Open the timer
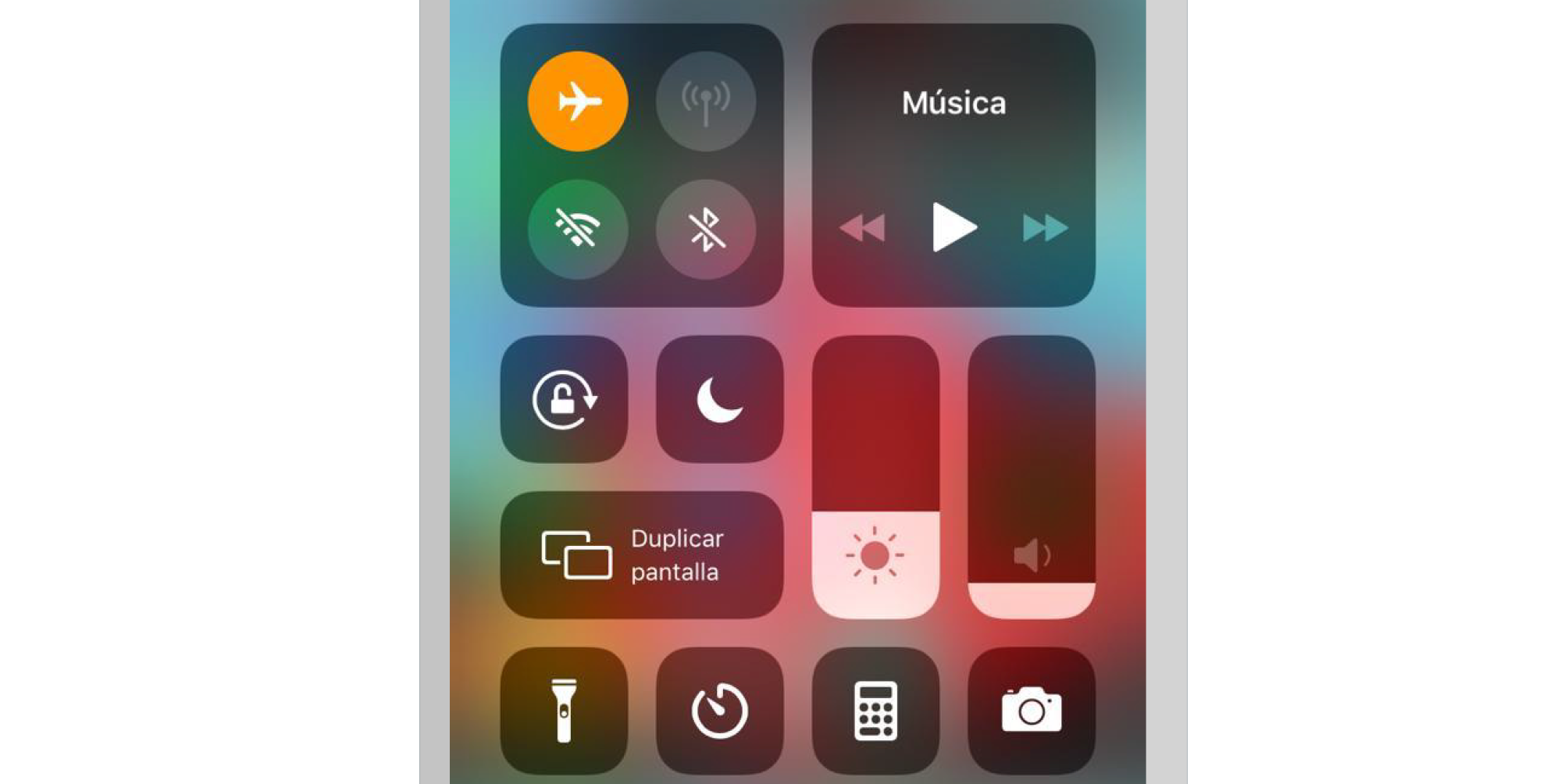Image resolution: width=1568 pixels, height=784 pixels. [719, 710]
